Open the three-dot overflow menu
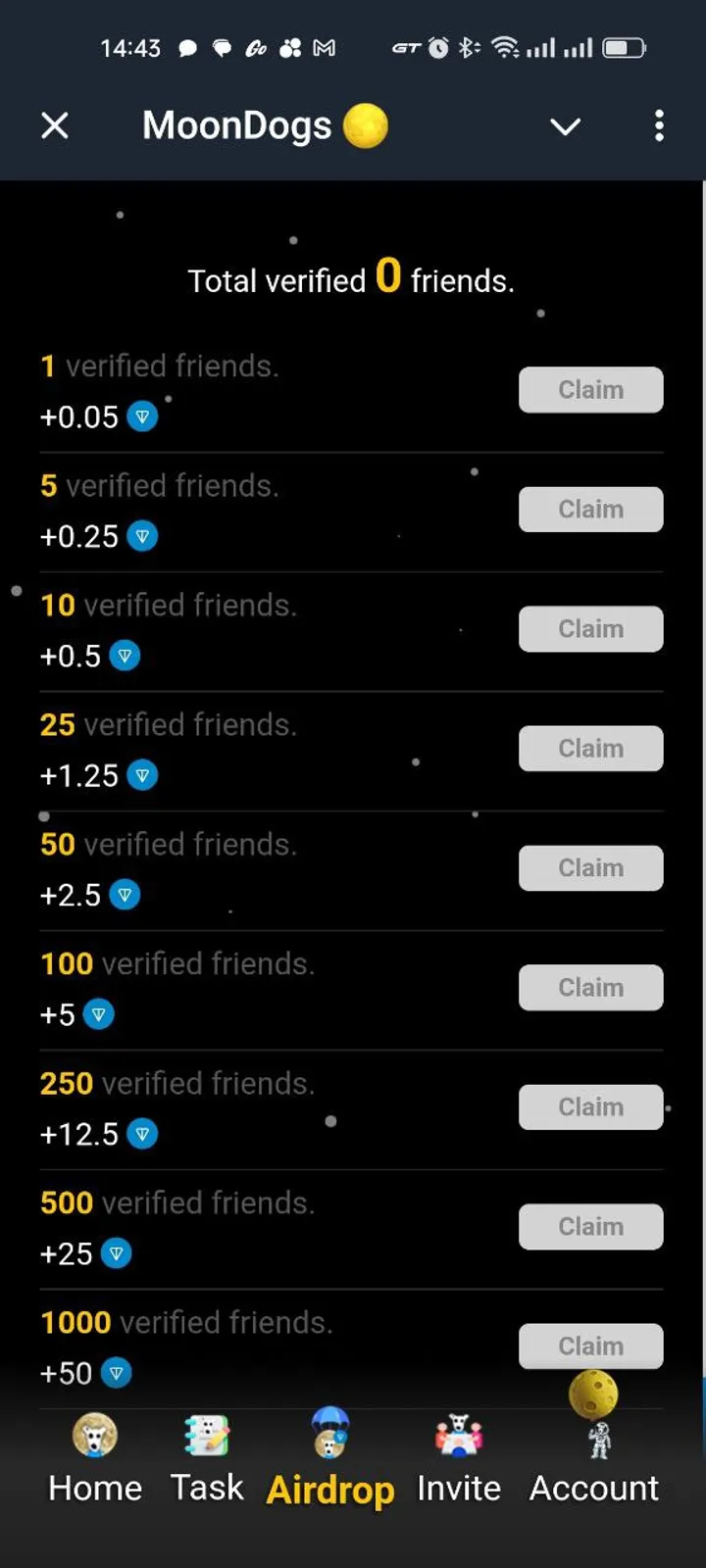 [660, 126]
